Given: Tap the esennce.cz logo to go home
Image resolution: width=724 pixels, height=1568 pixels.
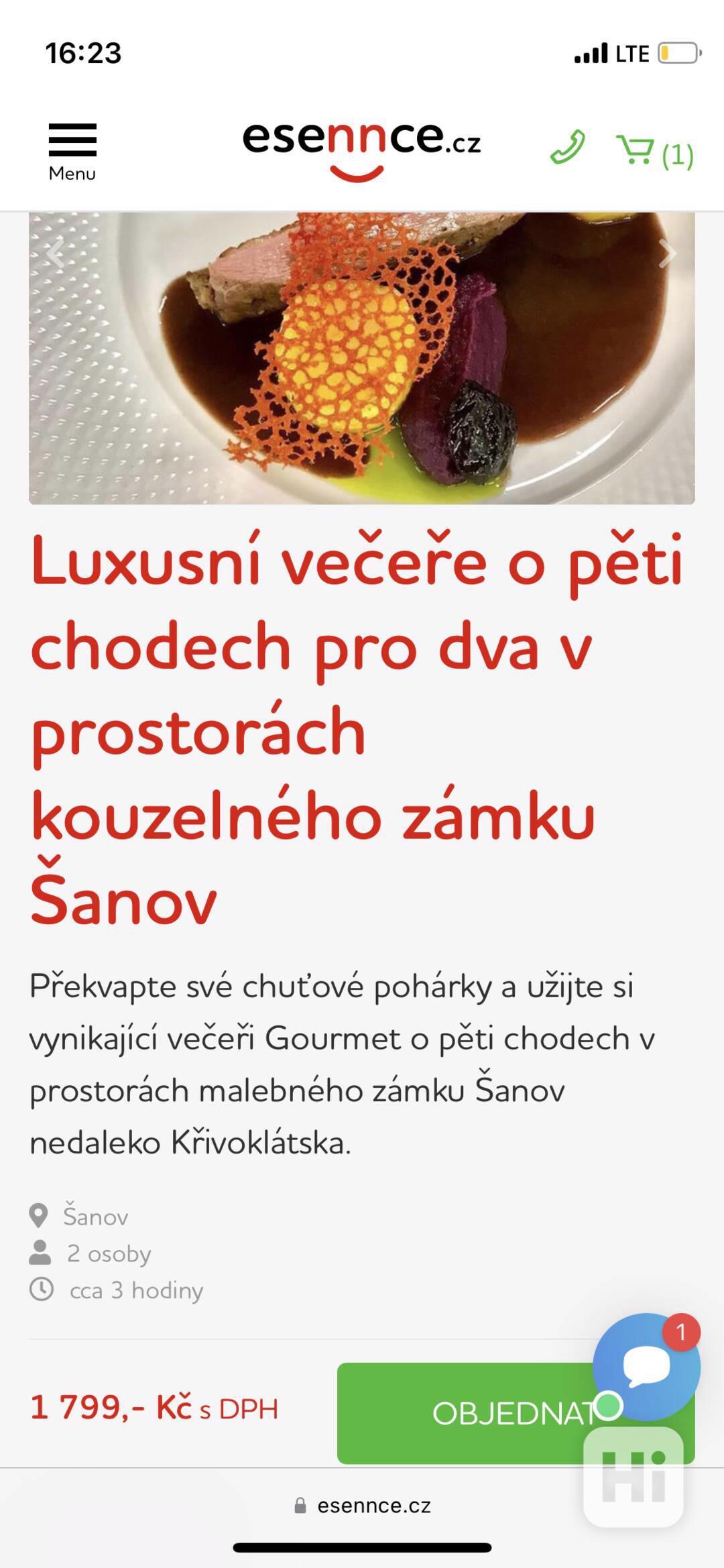Looking at the screenshot, I should tap(361, 148).
